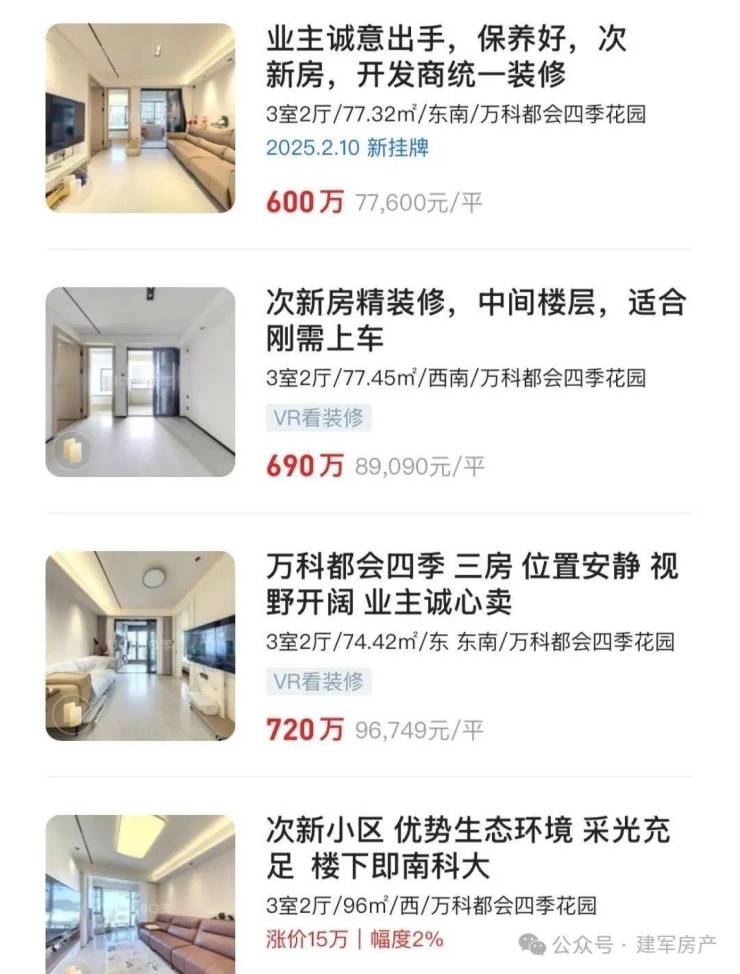Open the 96㎡ listing near 南科大
The image size is (740, 974).
point(467,846)
